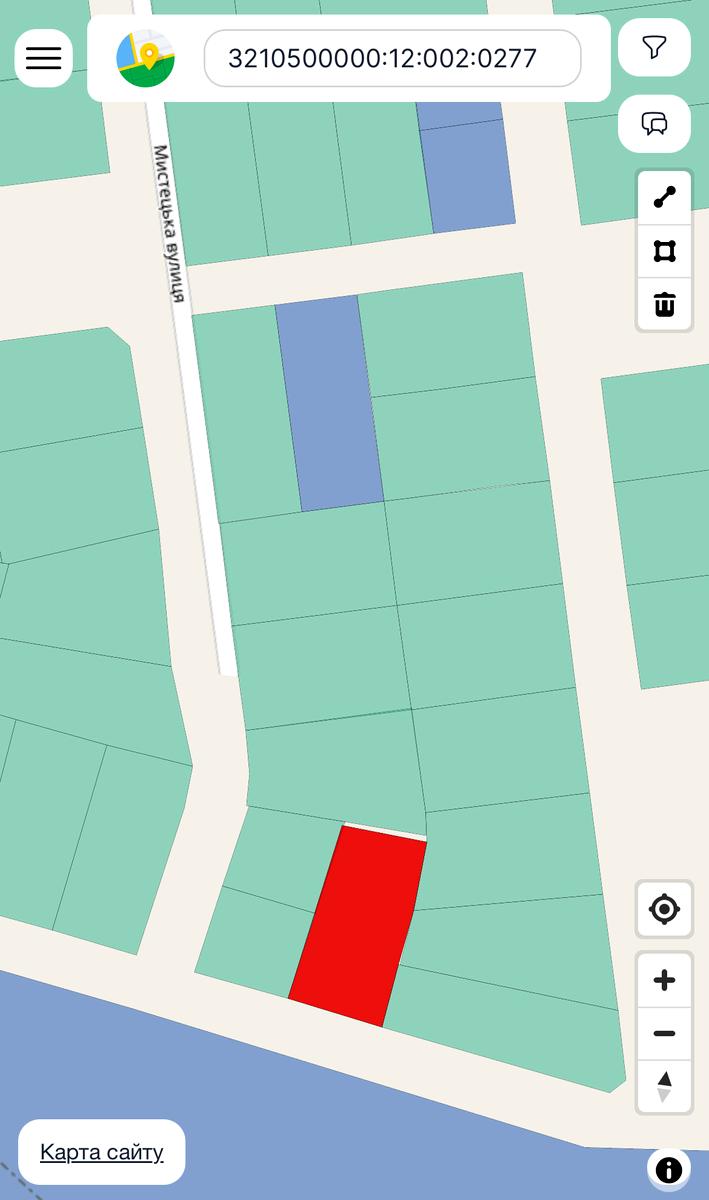This screenshot has height=1200, width=709.
Task: Zoom in on the map
Action: coord(664,980)
